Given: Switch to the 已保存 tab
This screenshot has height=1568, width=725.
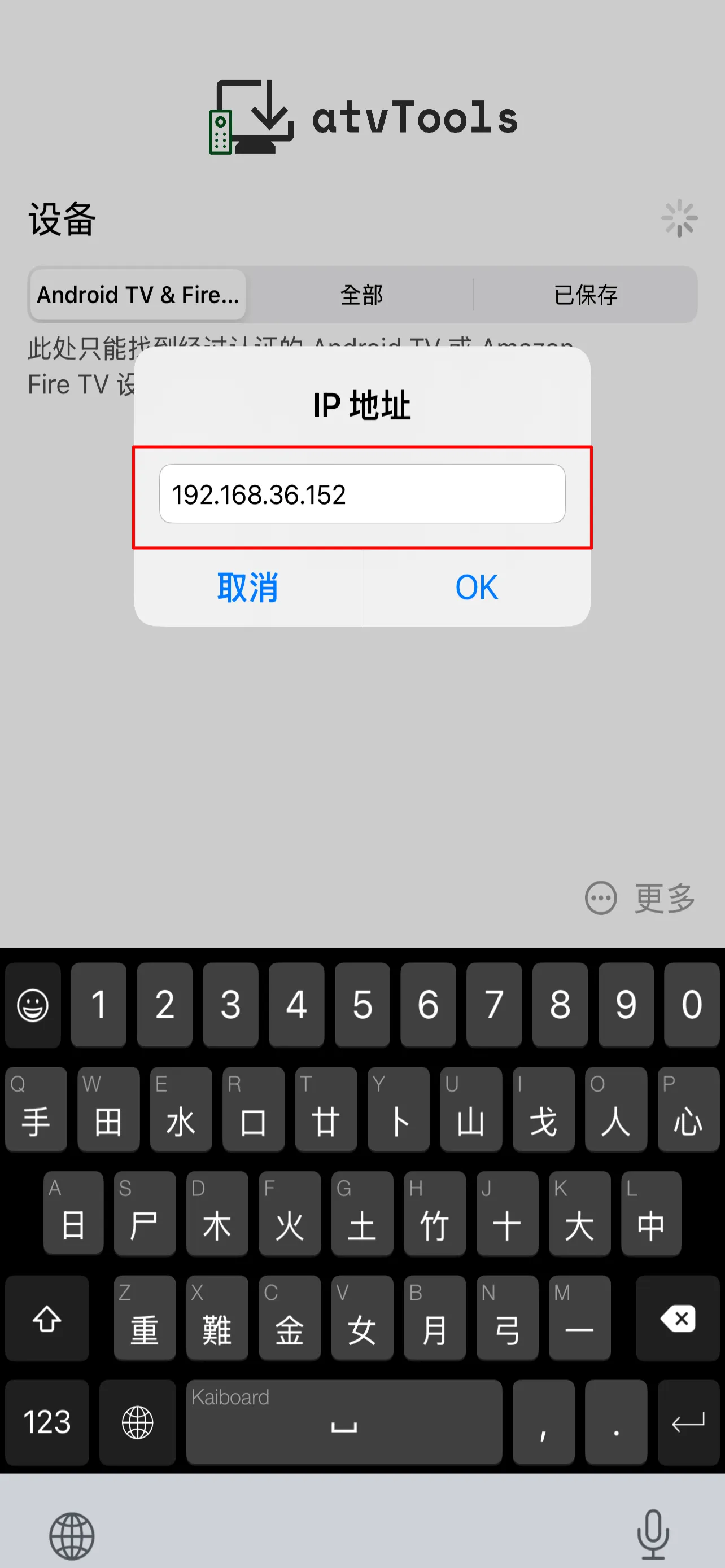Looking at the screenshot, I should pyautogui.click(x=586, y=295).
